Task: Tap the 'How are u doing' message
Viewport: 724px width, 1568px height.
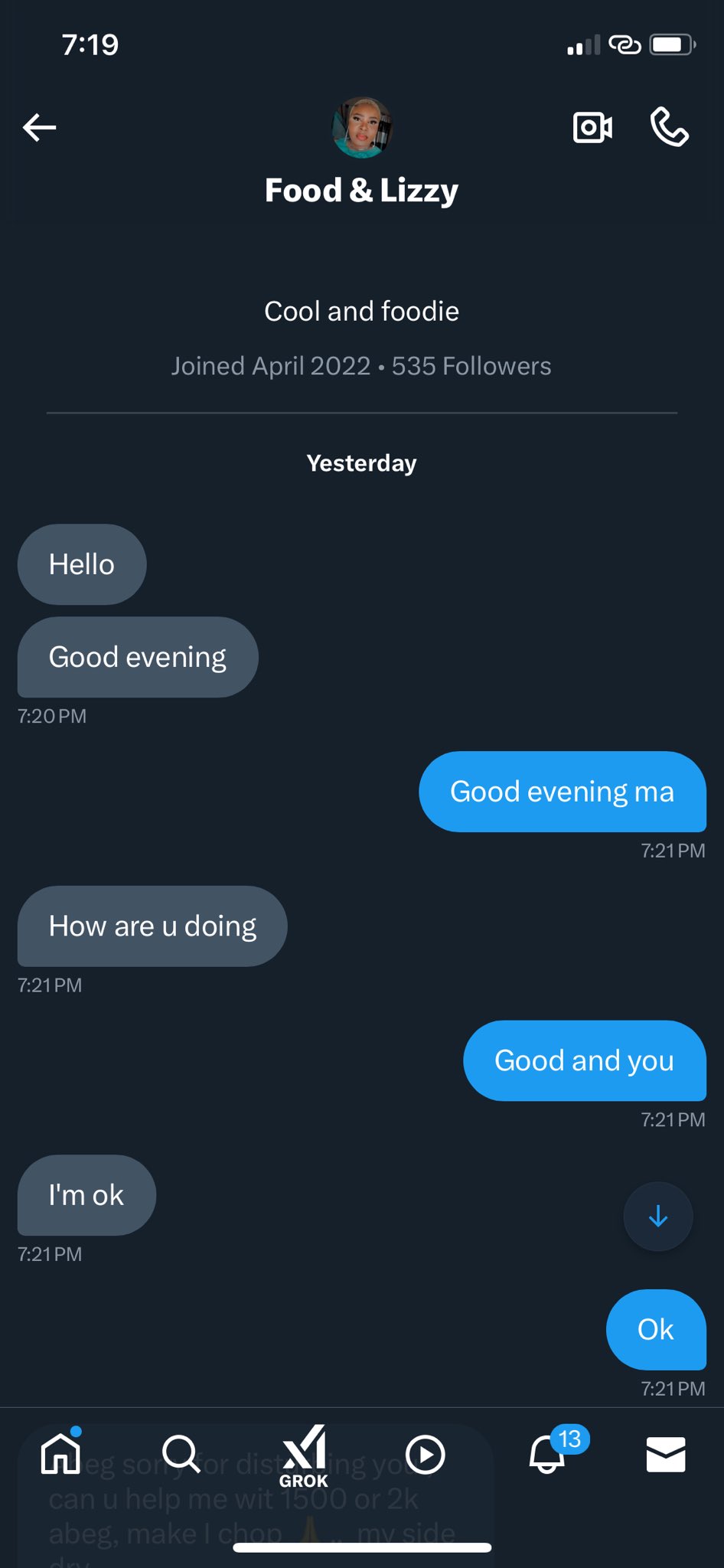Action: point(152,926)
